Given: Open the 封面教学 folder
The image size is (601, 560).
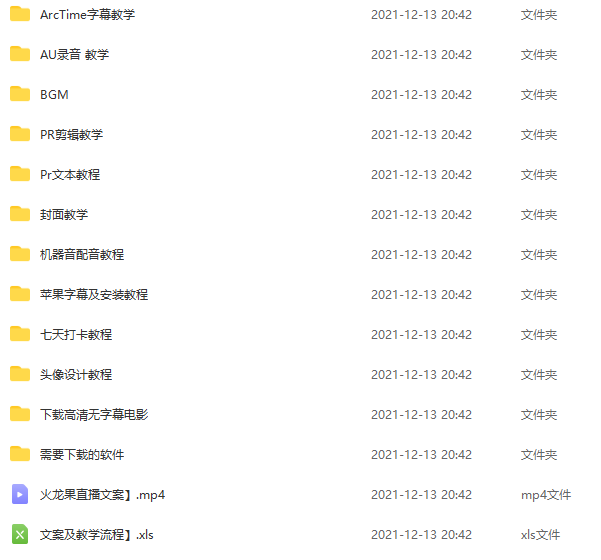Looking at the screenshot, I should [x=64, y=214].
